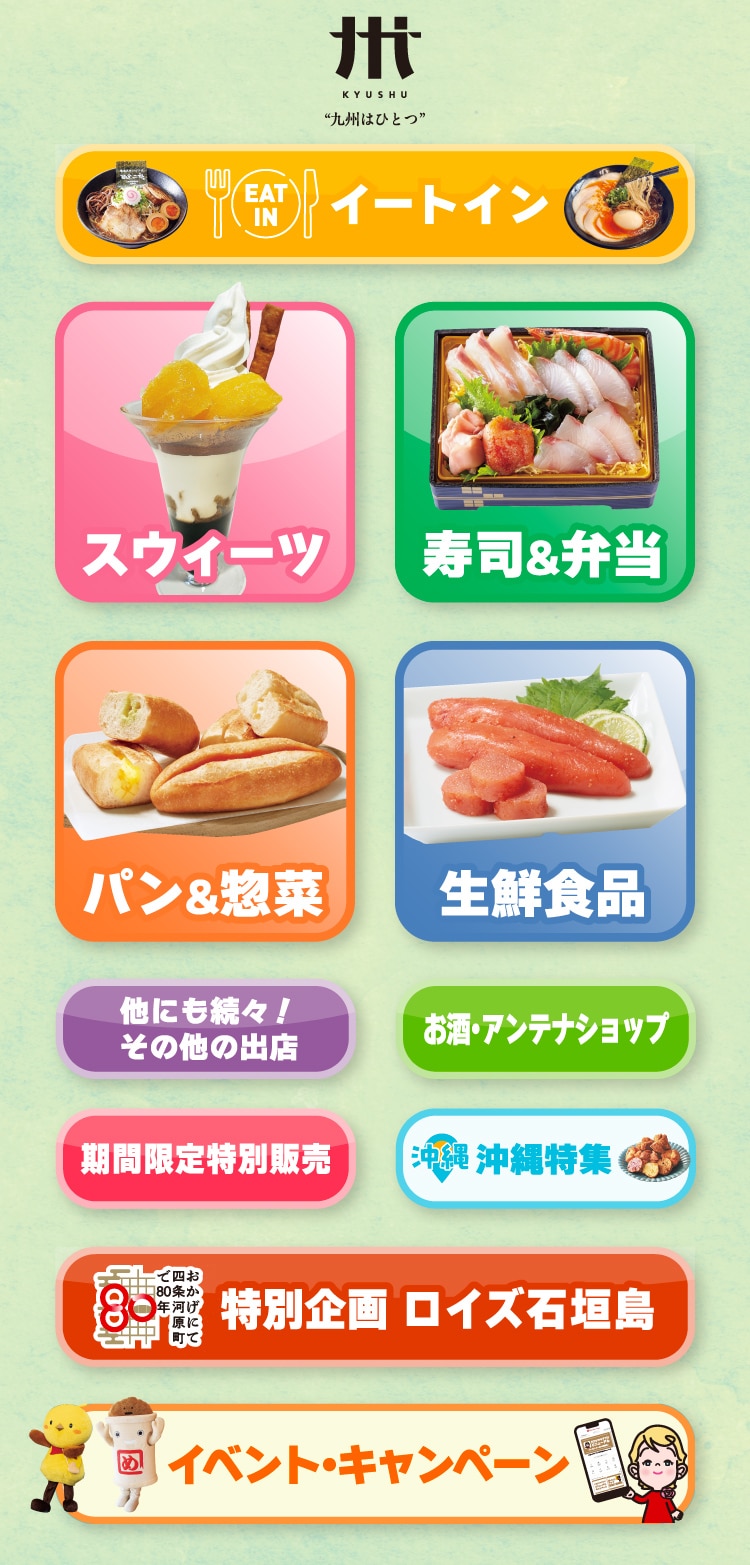View イベント・キャンペーン page
750x1565 pixels.
pos(375,1463)
